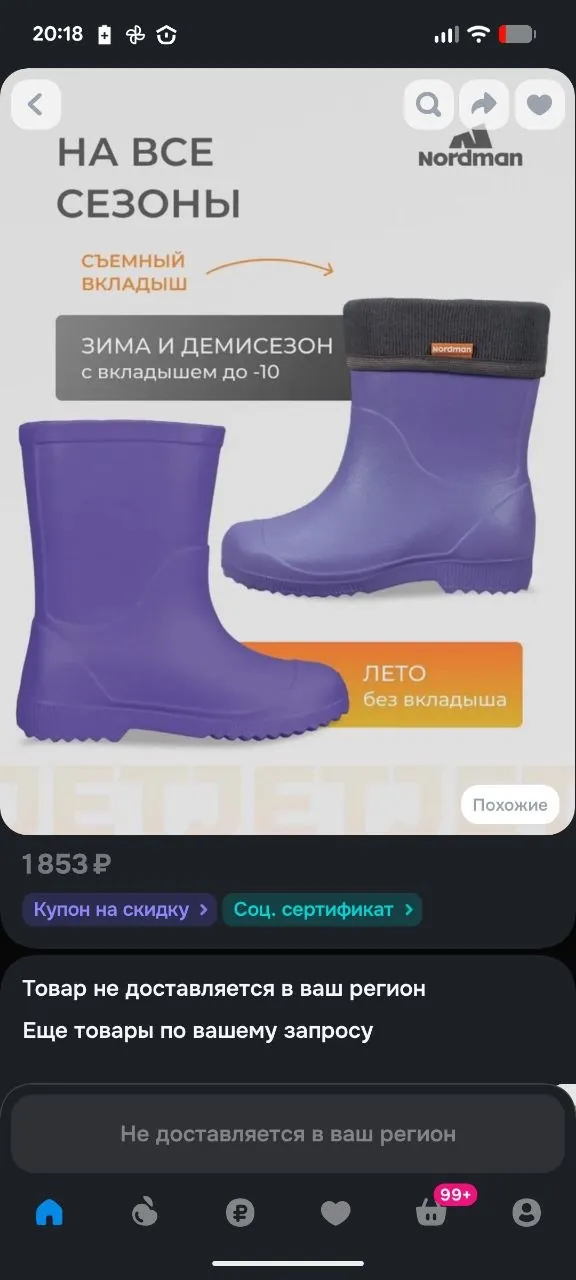Open the Соц. сертификат chip
Screen dimensions: 576x1280
coord(322,910)
